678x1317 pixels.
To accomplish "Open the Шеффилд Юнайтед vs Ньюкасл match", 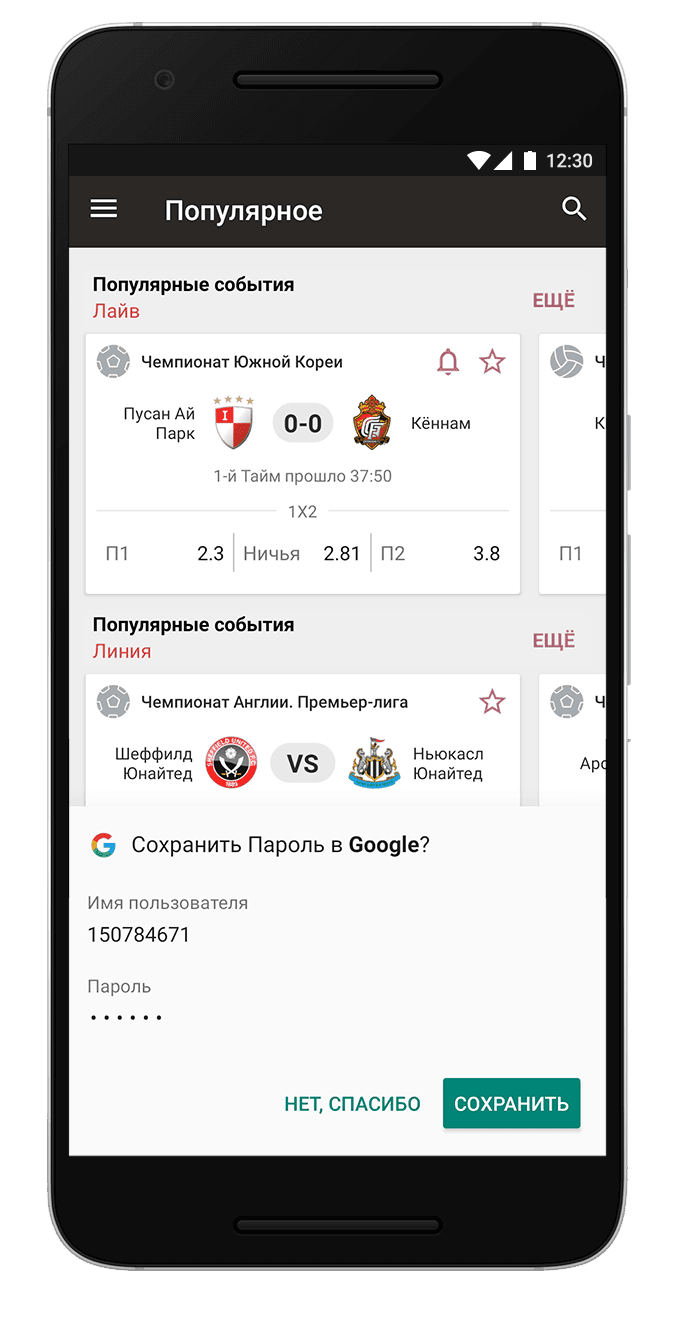I will tap(302, 764).
